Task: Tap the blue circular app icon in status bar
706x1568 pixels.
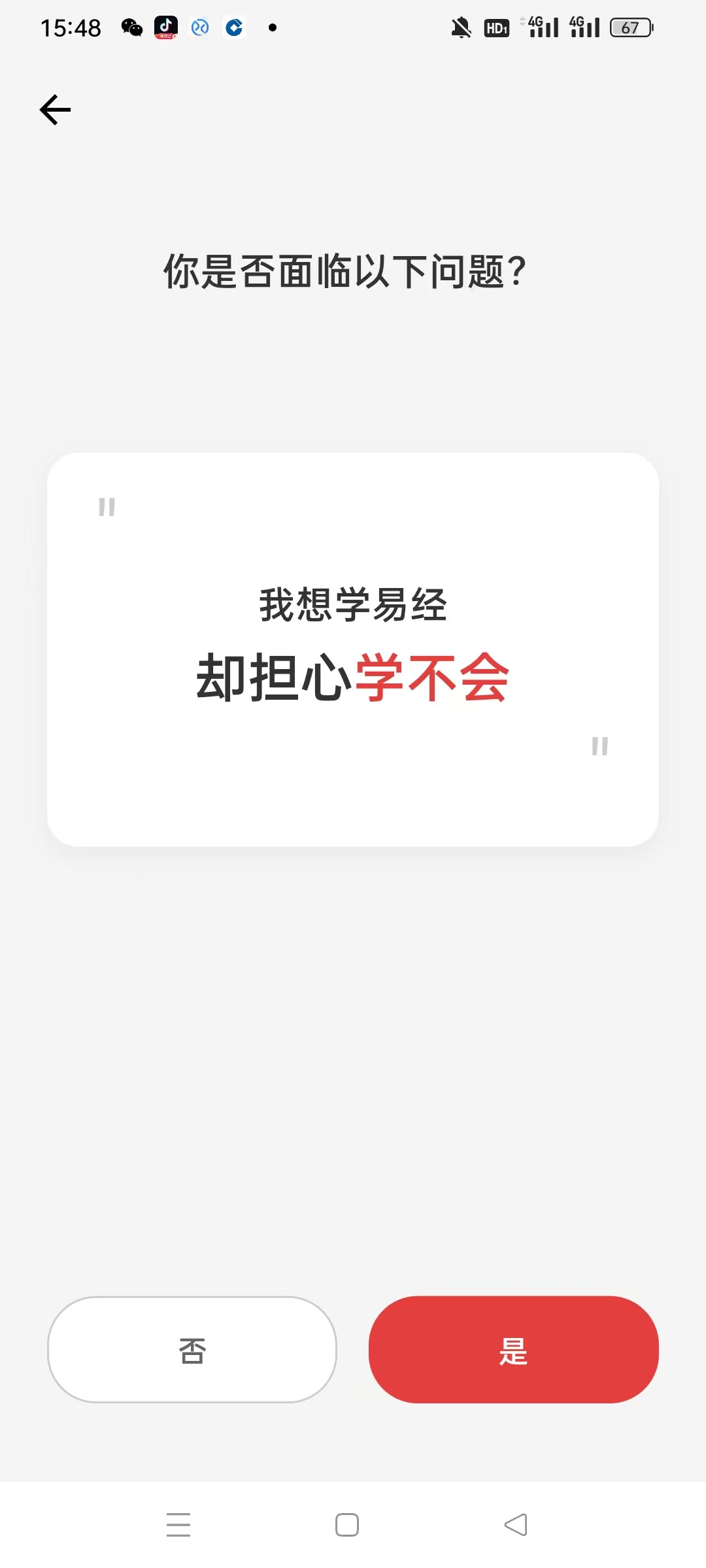Action: [199, 27]
